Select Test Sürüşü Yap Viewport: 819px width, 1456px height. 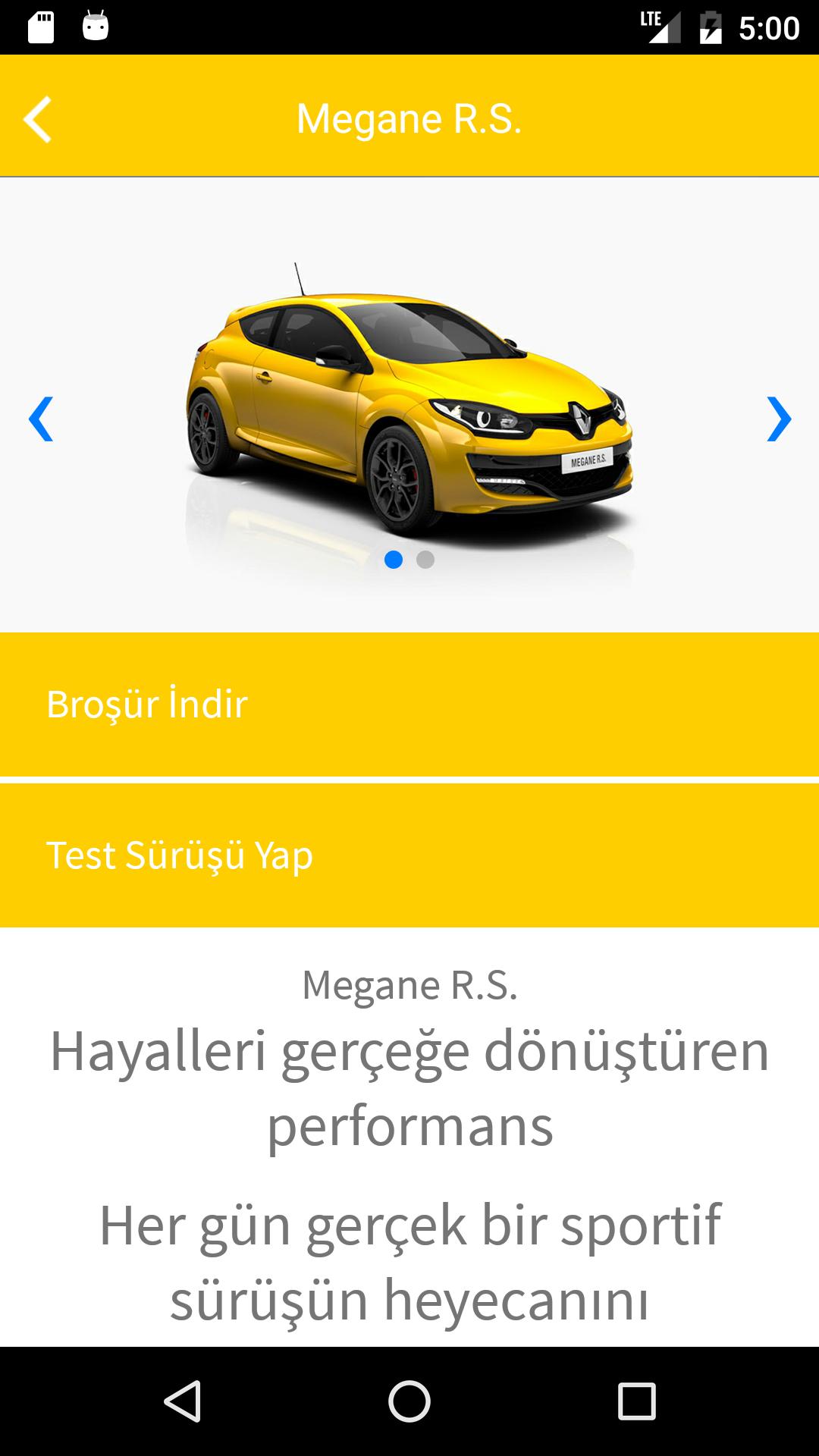point(409,855)
